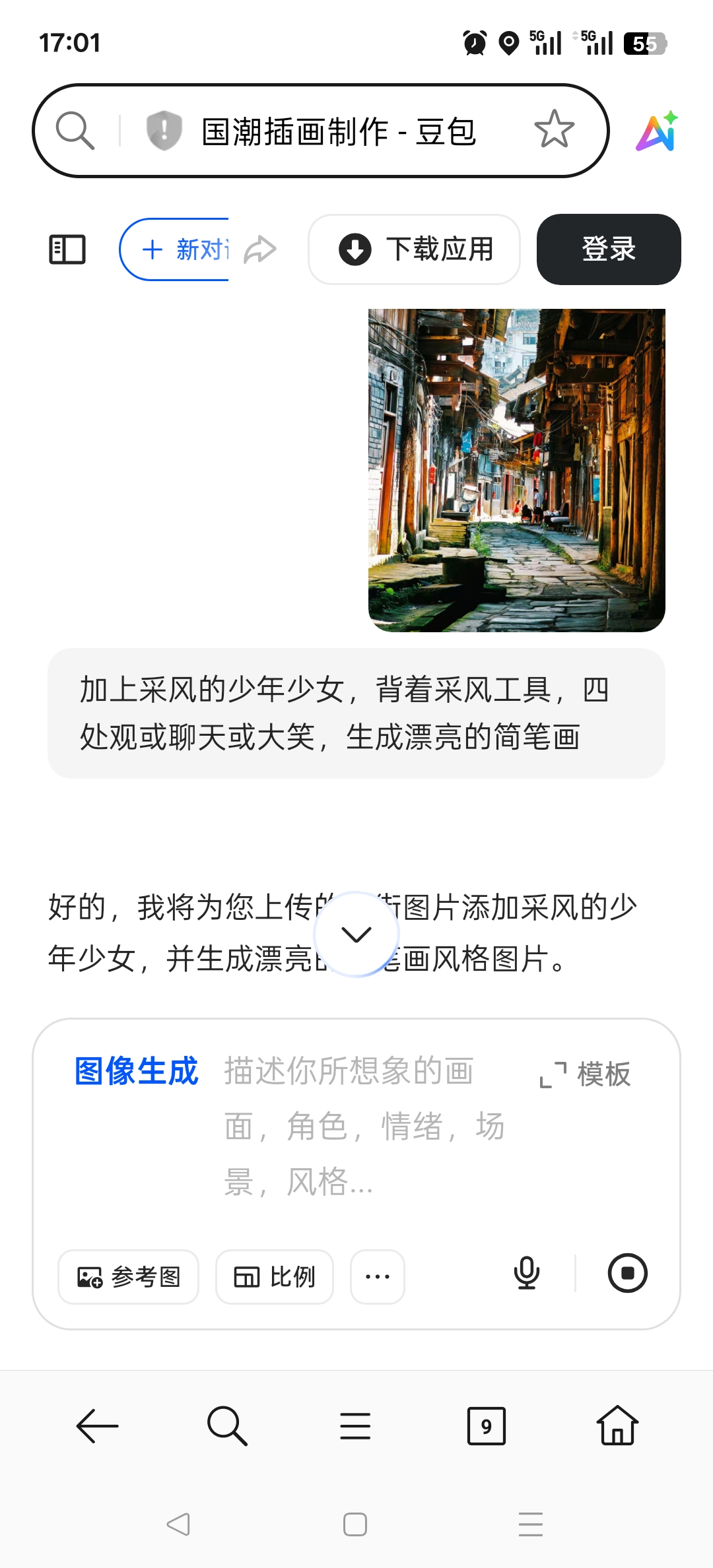This screenshot has width=713, height=1568.
Task: Open the browser menu with three lines
Action: click(x=355, y=1426)
